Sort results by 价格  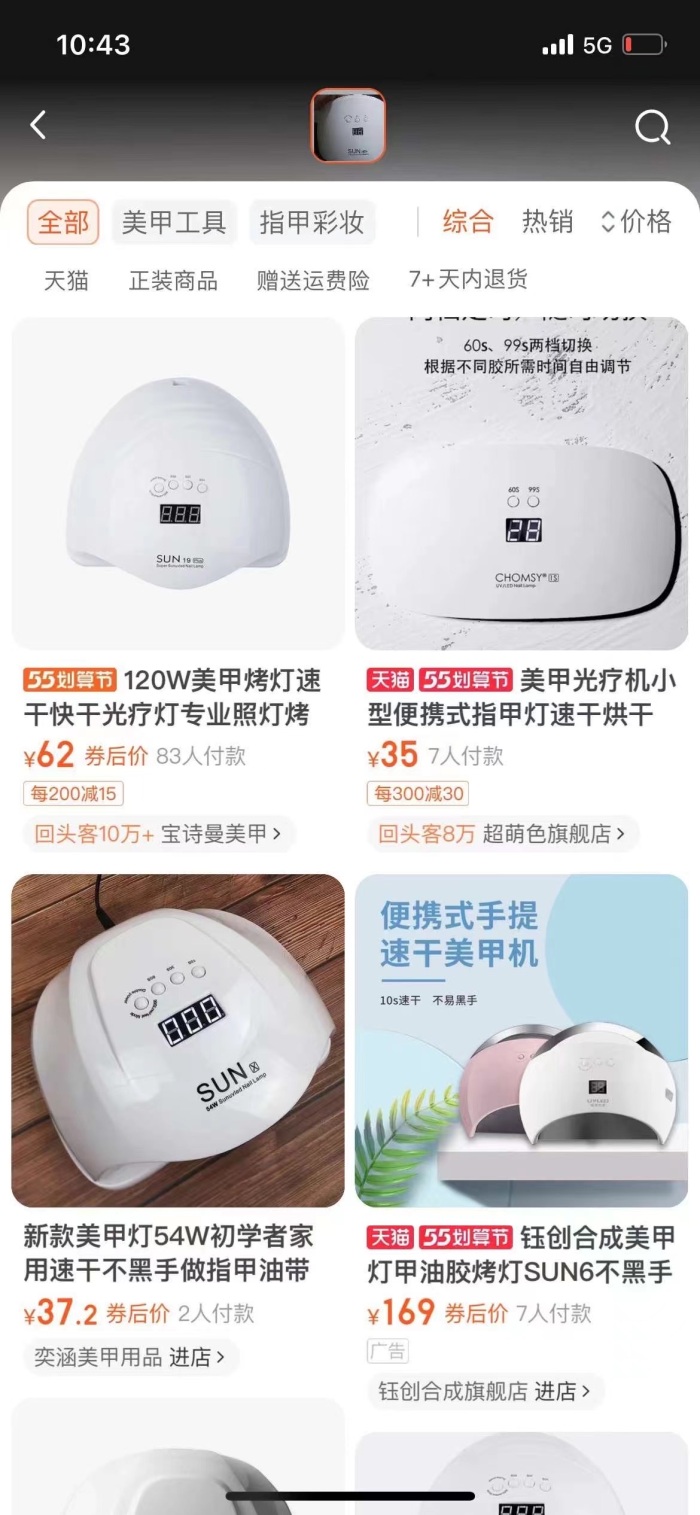(636, 222)
